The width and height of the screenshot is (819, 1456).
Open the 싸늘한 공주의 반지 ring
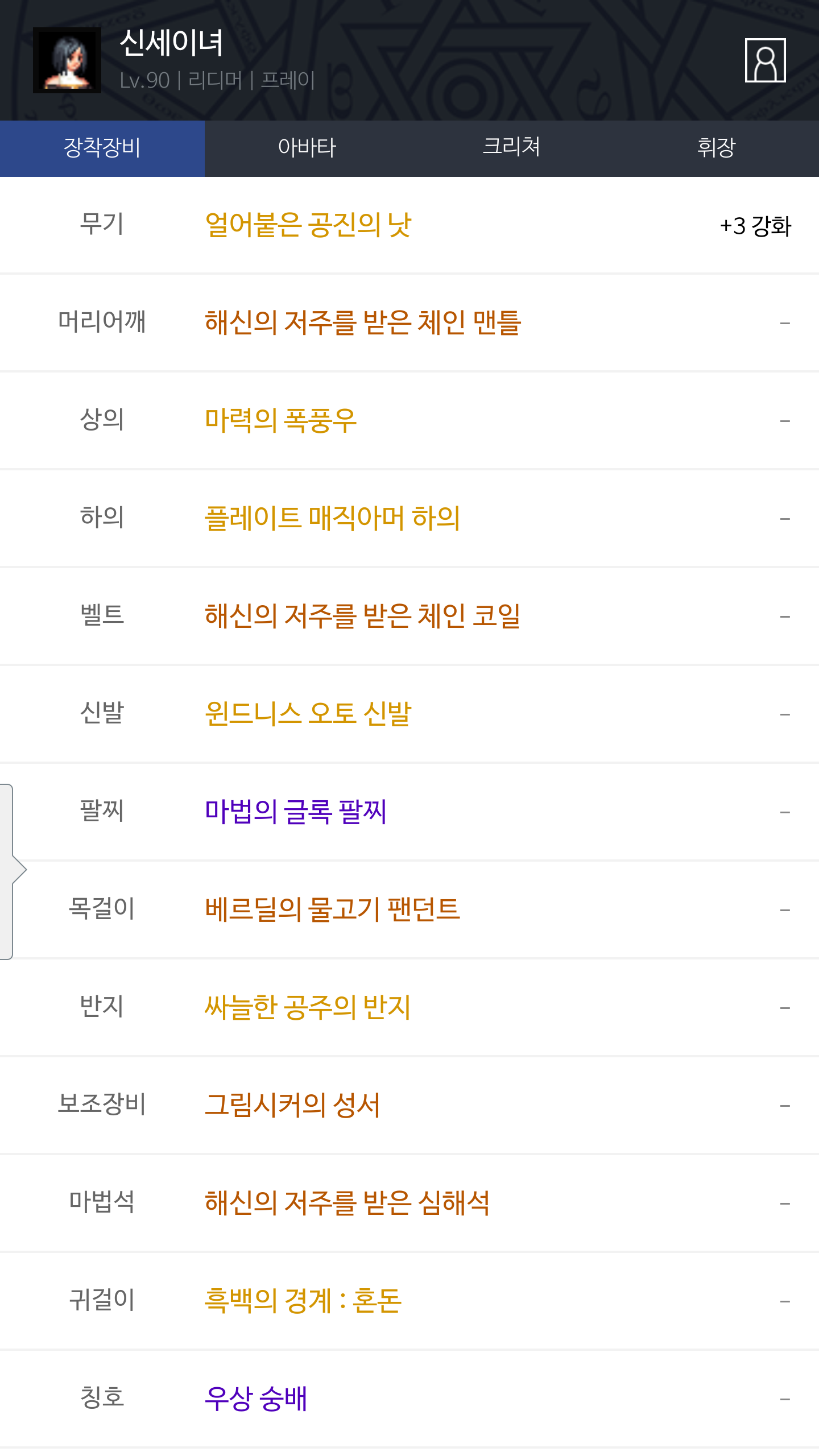point(308,1007)
